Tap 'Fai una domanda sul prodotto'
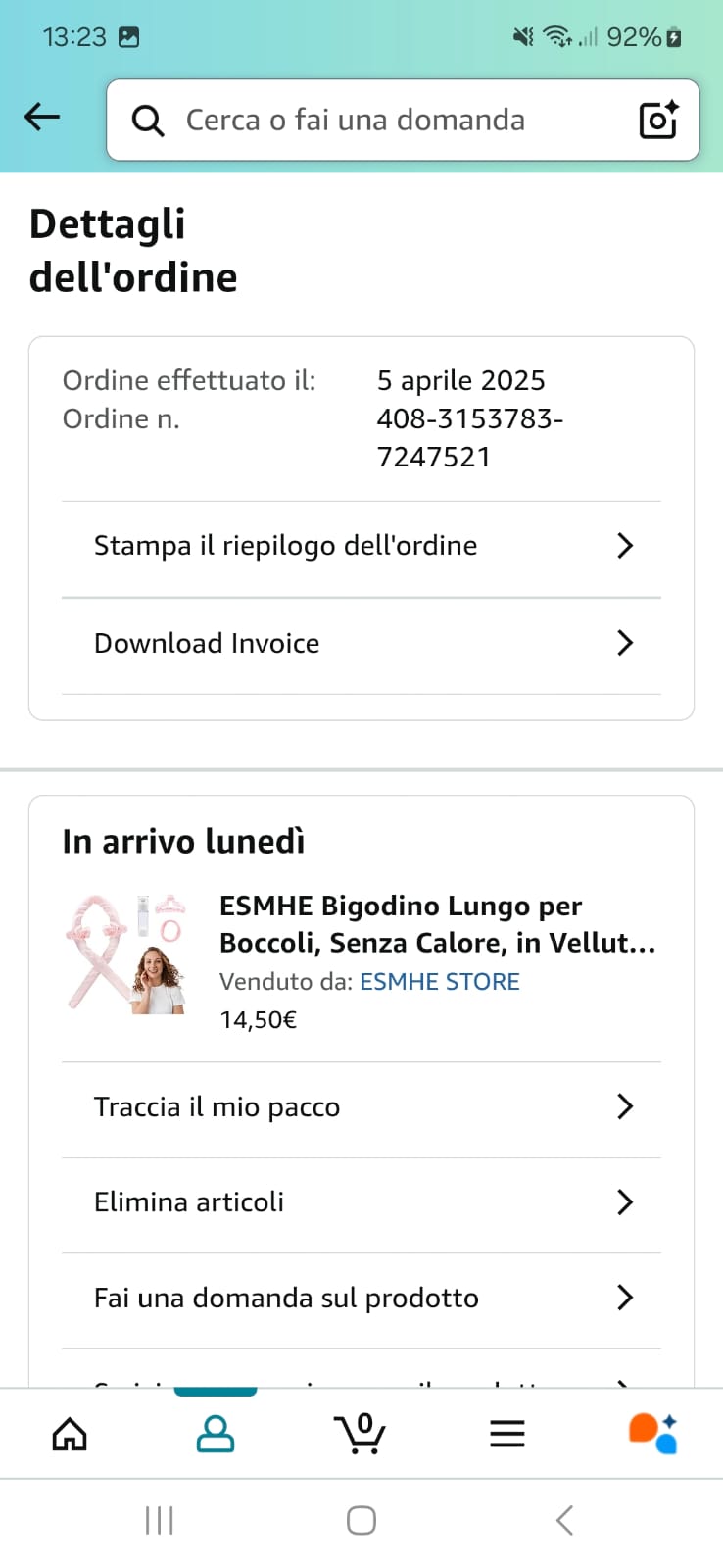The image size is (723, 1568). click(x=361, y=1298)
